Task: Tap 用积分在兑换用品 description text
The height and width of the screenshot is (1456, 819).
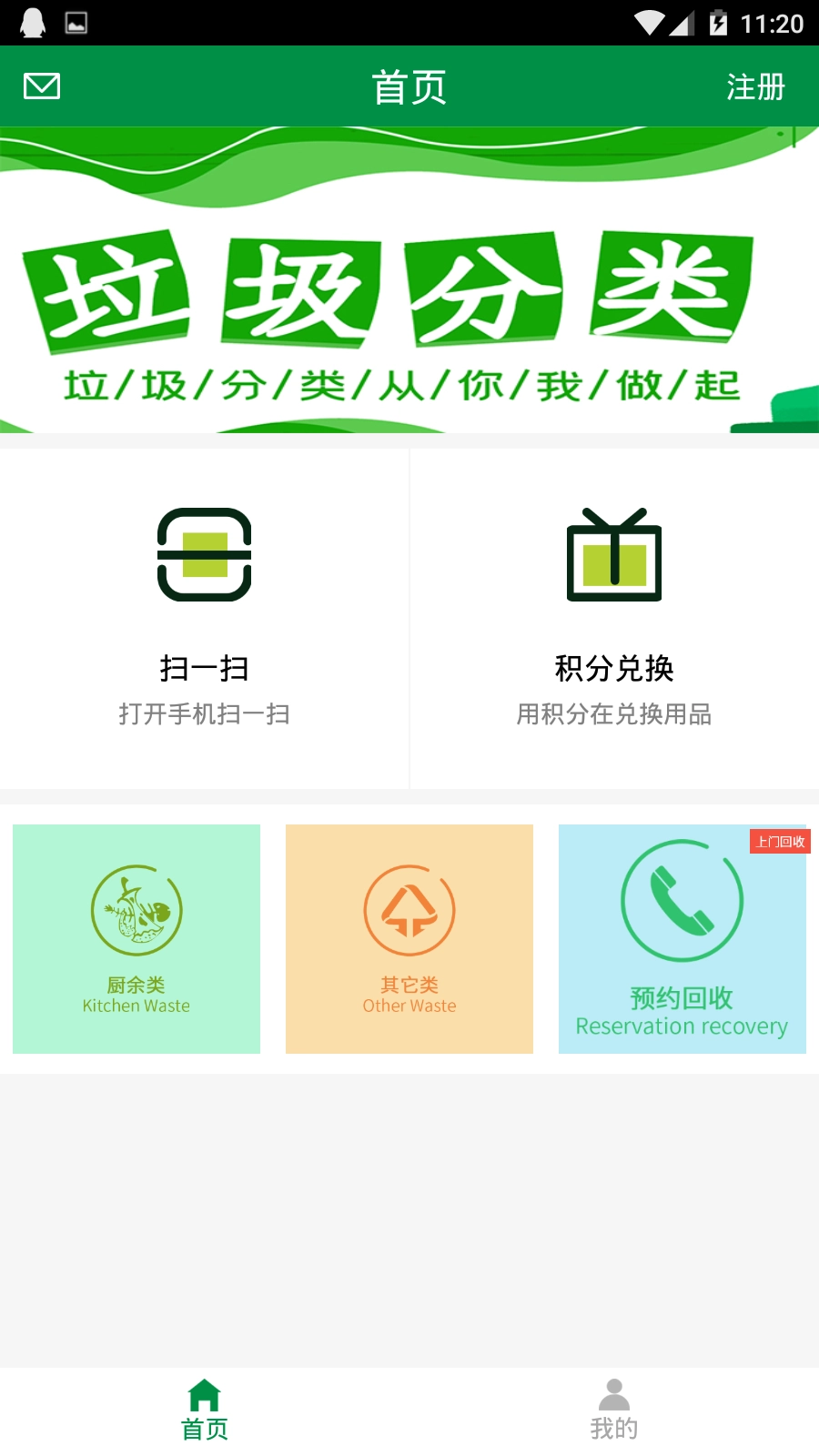Action: click(616, 715)
